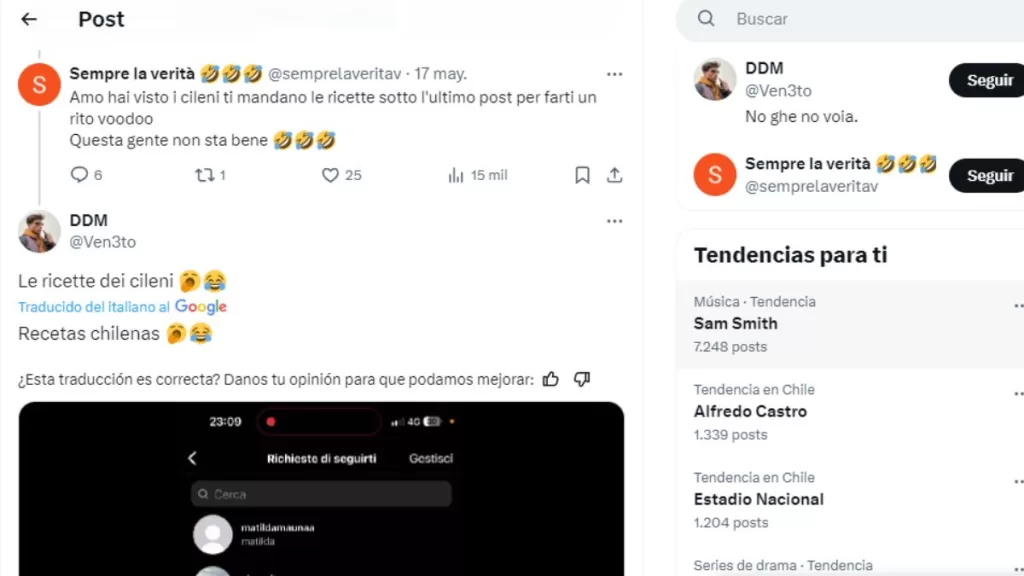The image size is (1024, 576).
Task: Open the Sam Smith trend
Action: click(735, 323)
